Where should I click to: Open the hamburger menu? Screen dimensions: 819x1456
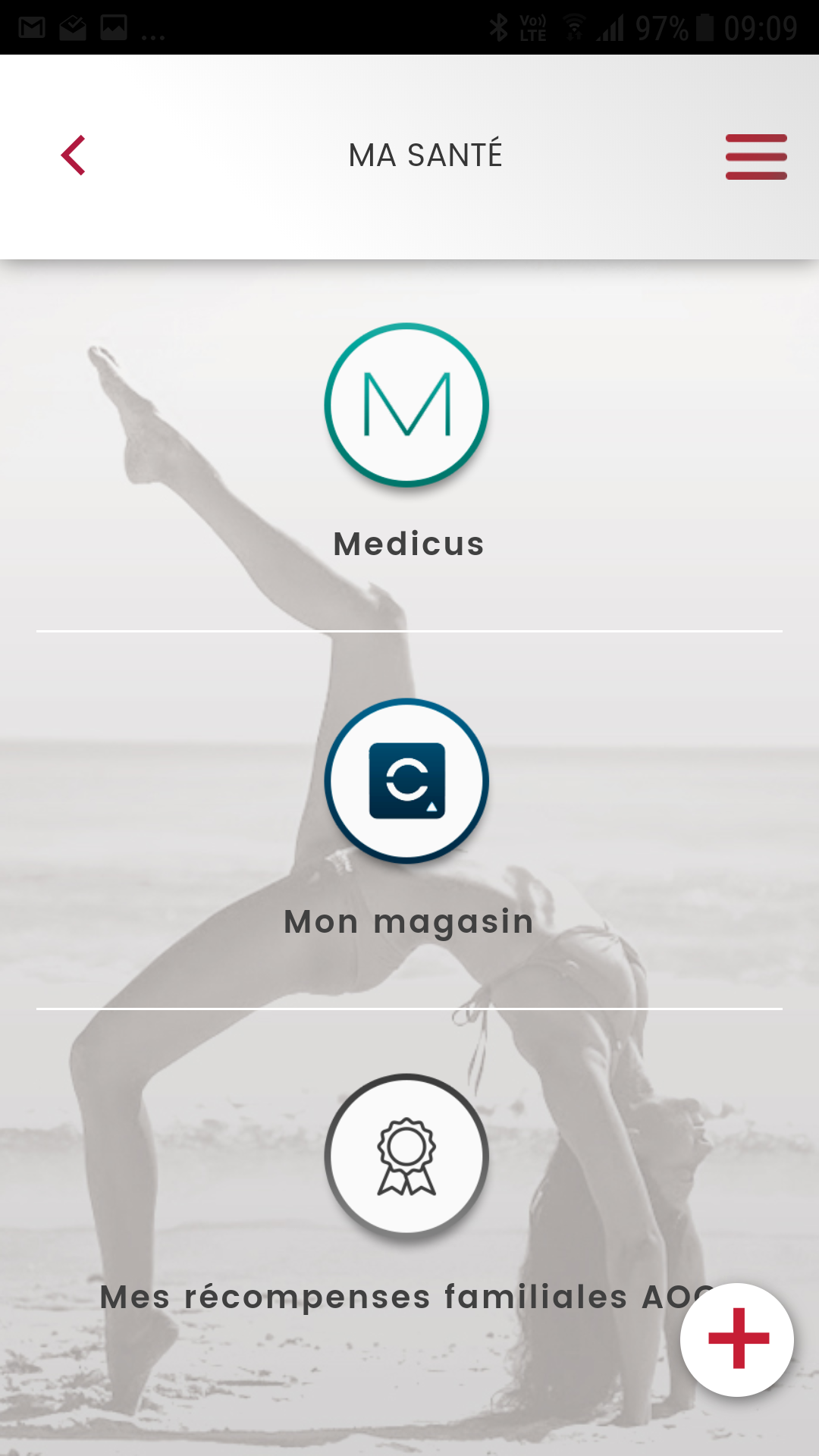pos(755,157)
